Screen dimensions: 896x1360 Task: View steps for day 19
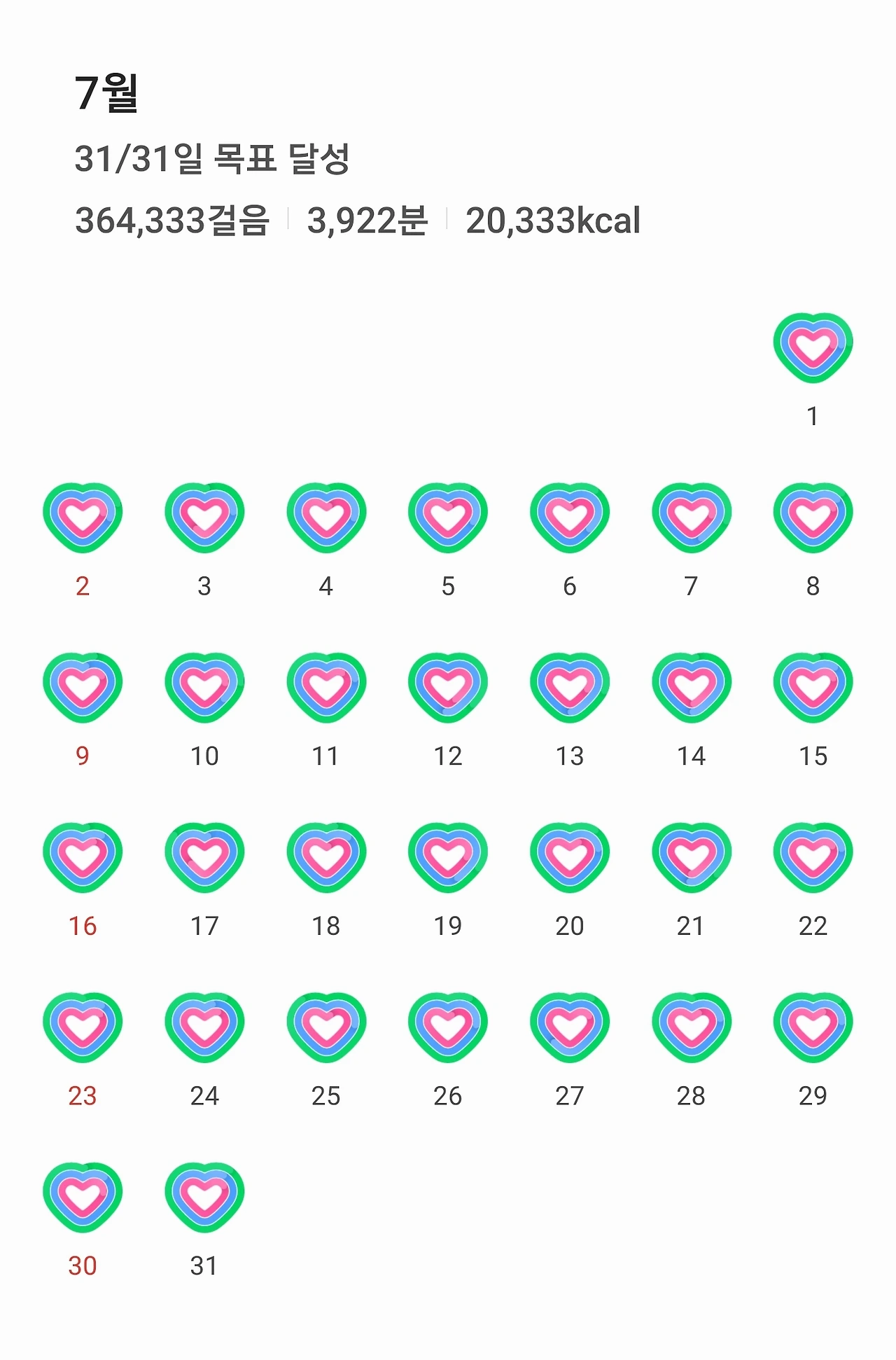coord(448,858)
